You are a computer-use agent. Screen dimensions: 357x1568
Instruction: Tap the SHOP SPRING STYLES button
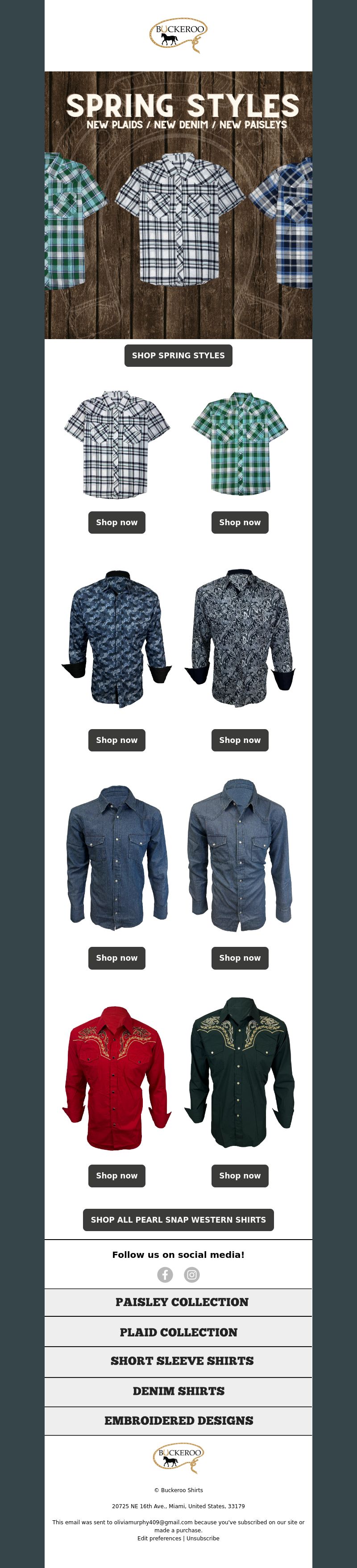click(178, 356)
